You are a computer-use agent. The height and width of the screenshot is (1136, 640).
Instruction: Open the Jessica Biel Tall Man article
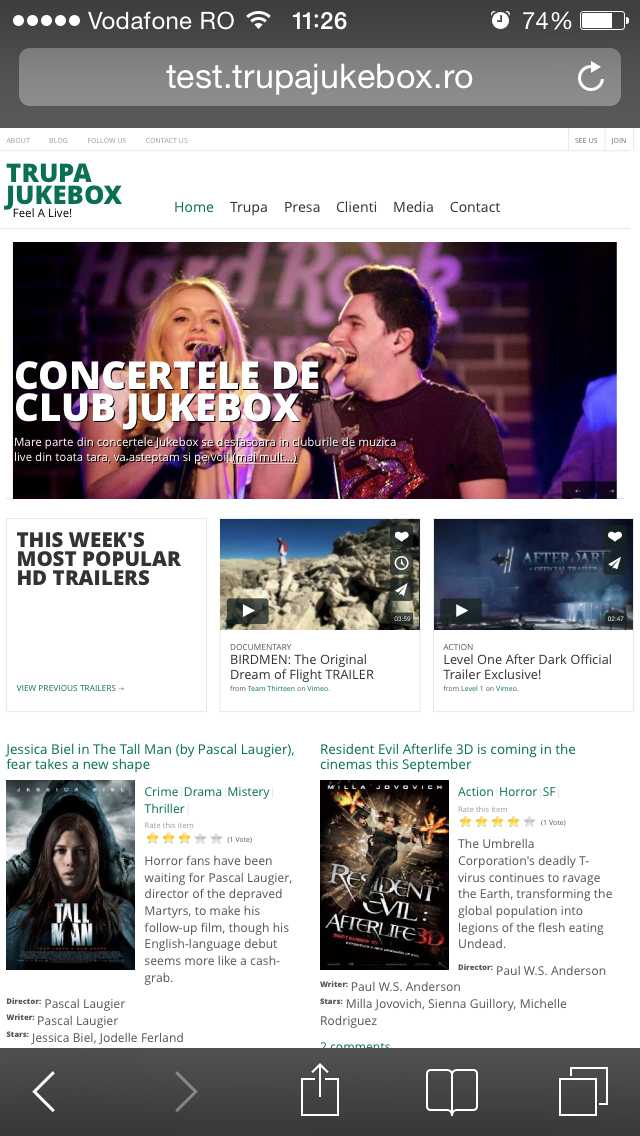150,756
